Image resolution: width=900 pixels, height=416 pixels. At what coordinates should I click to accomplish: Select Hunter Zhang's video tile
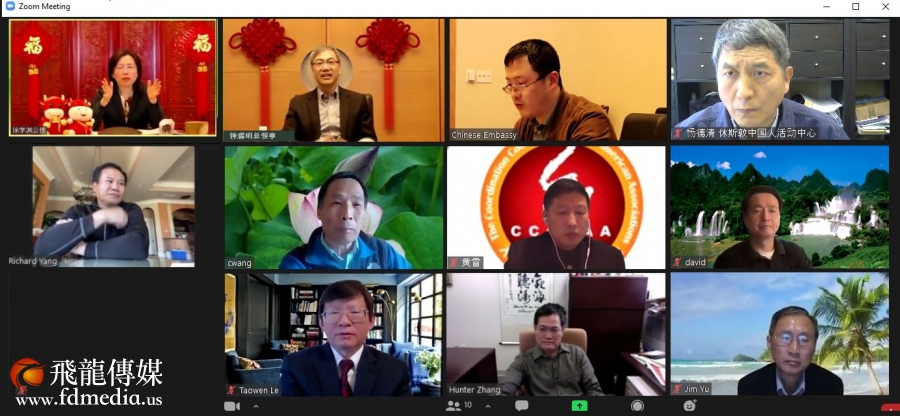pyautogui.click(x=556, y=335)
